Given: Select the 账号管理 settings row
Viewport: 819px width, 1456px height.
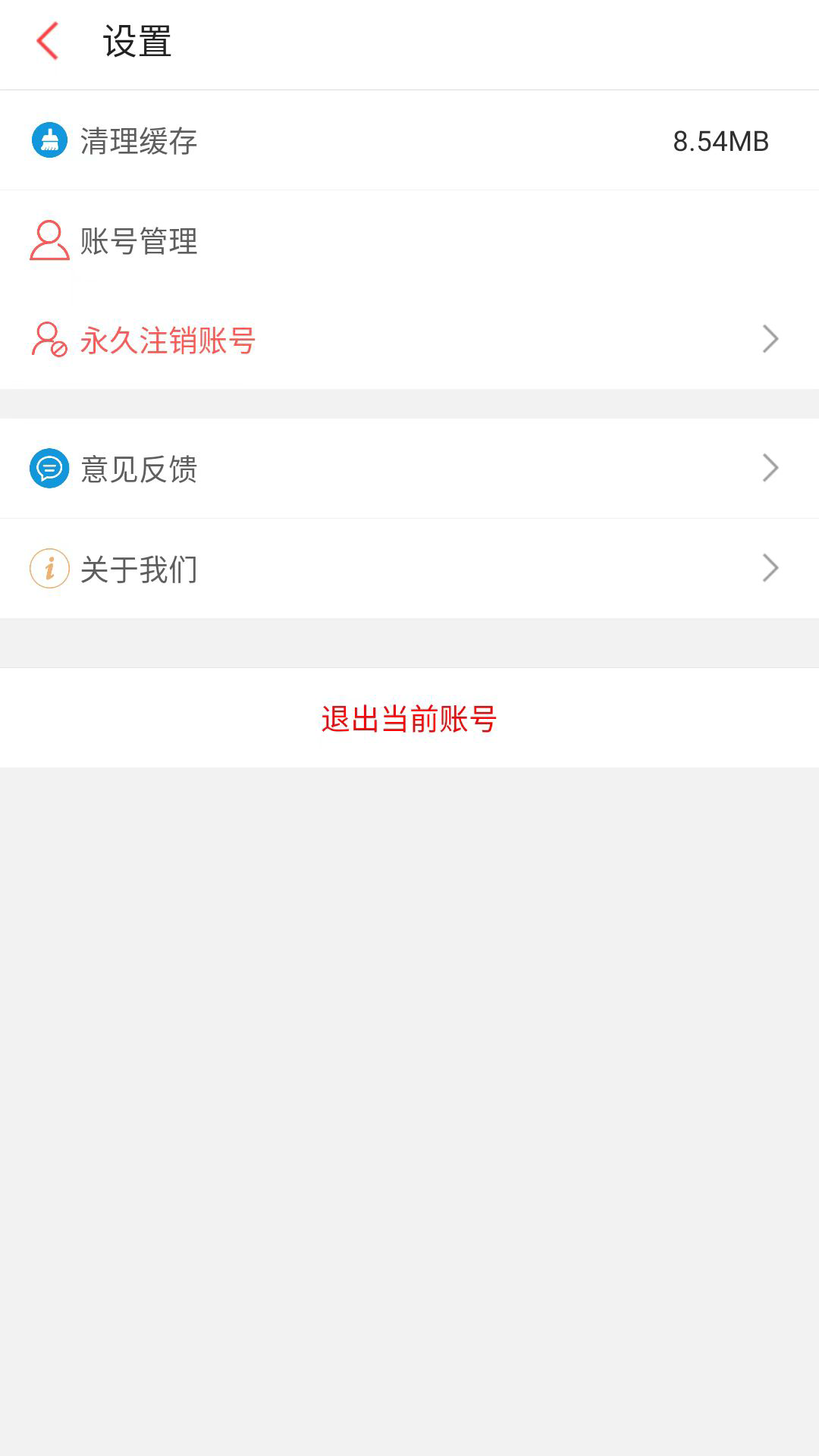Looking at the screenshot, I should [x=409, y=241].
